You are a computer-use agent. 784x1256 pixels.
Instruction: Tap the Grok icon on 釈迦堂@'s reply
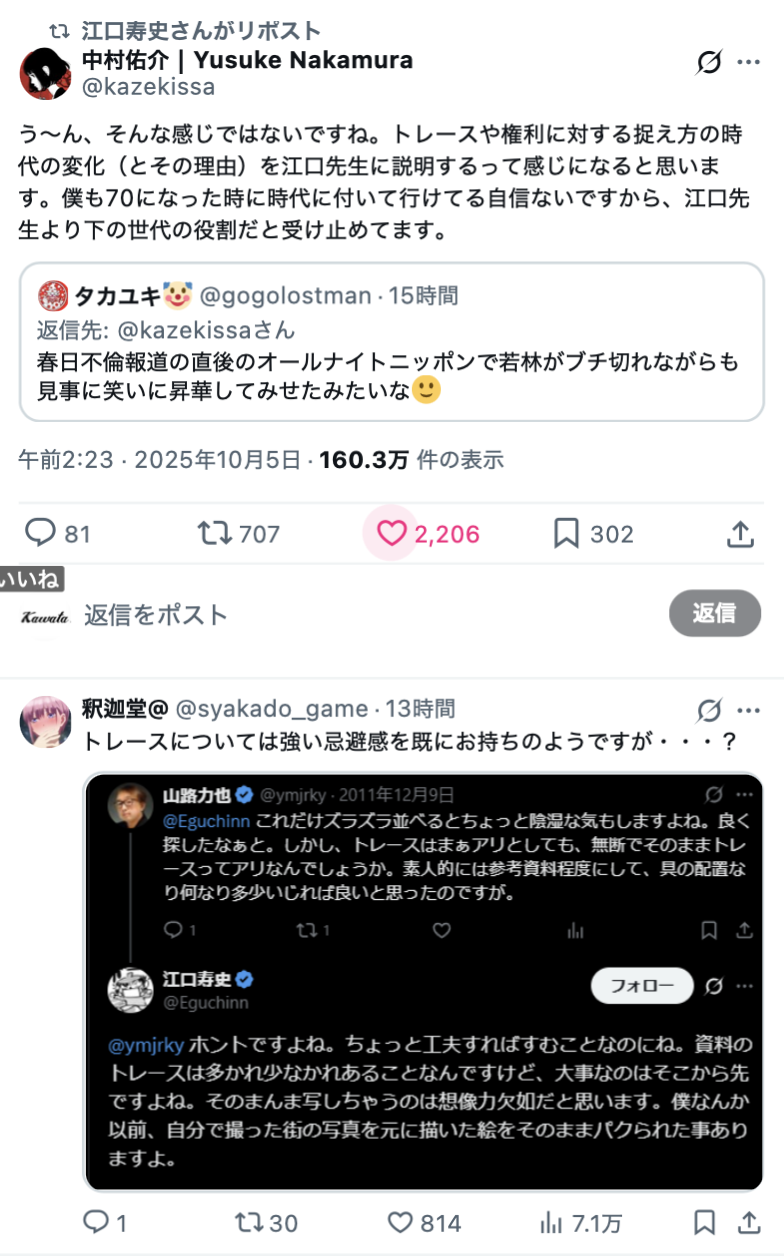tap(708, 710)
